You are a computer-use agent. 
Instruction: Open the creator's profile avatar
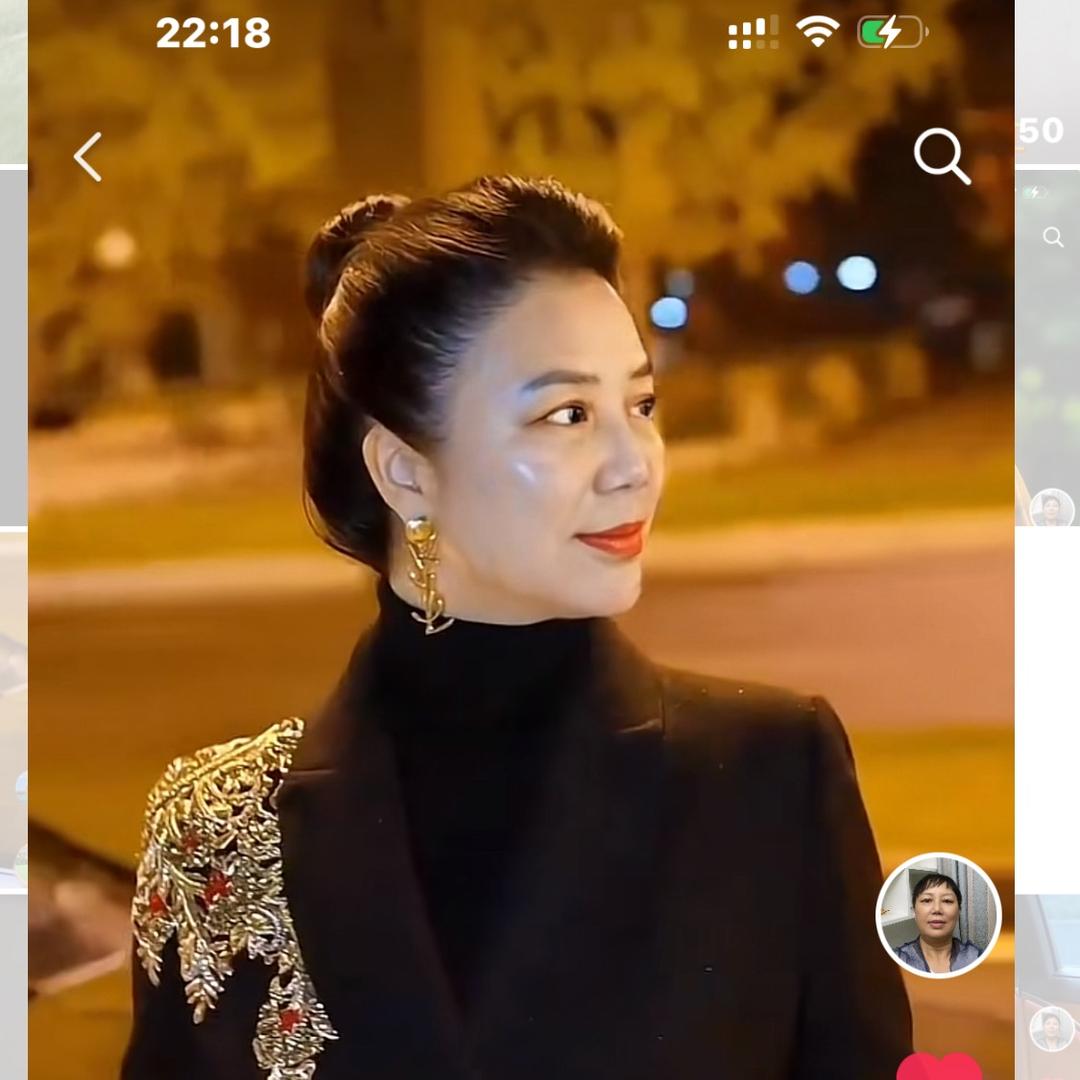pos(938,915)
